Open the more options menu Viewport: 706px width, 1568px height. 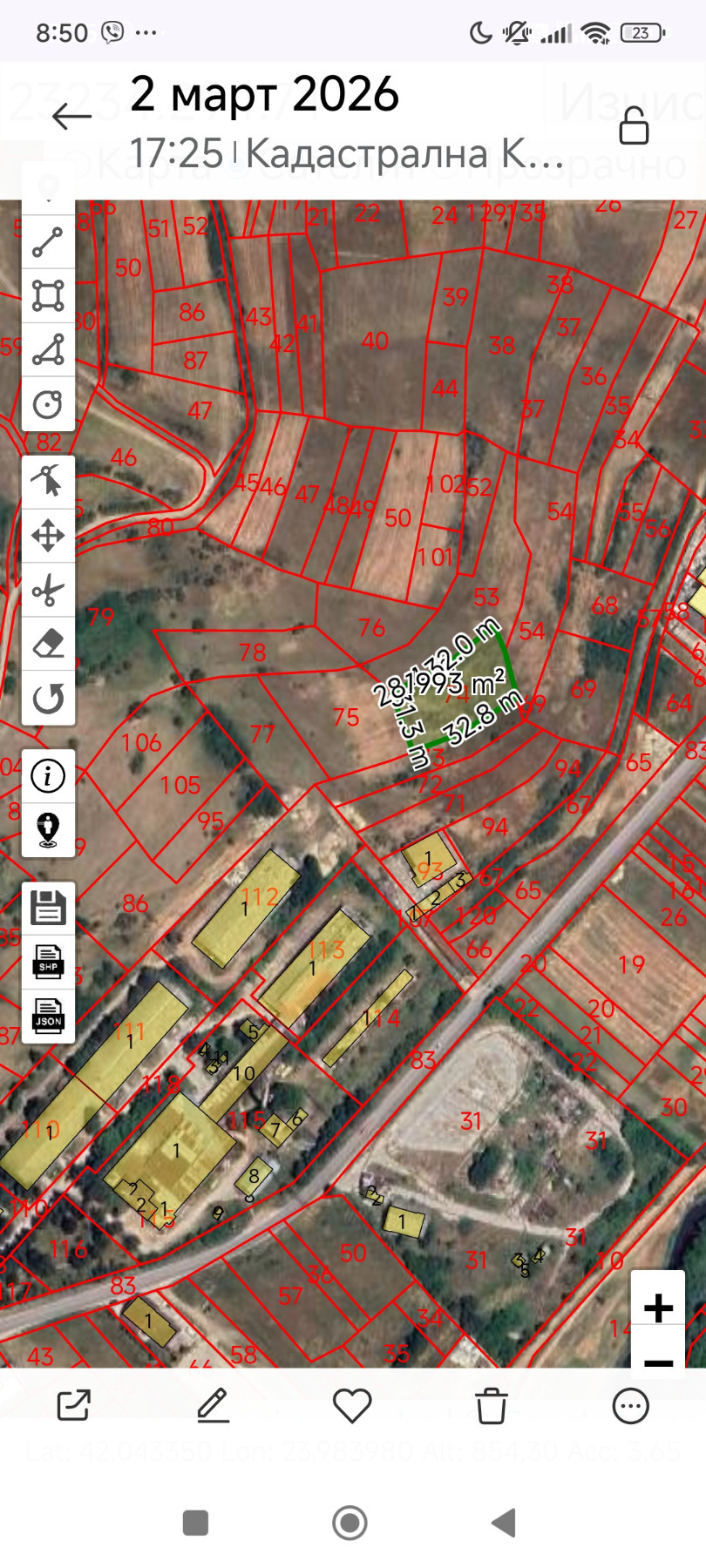631,1405
